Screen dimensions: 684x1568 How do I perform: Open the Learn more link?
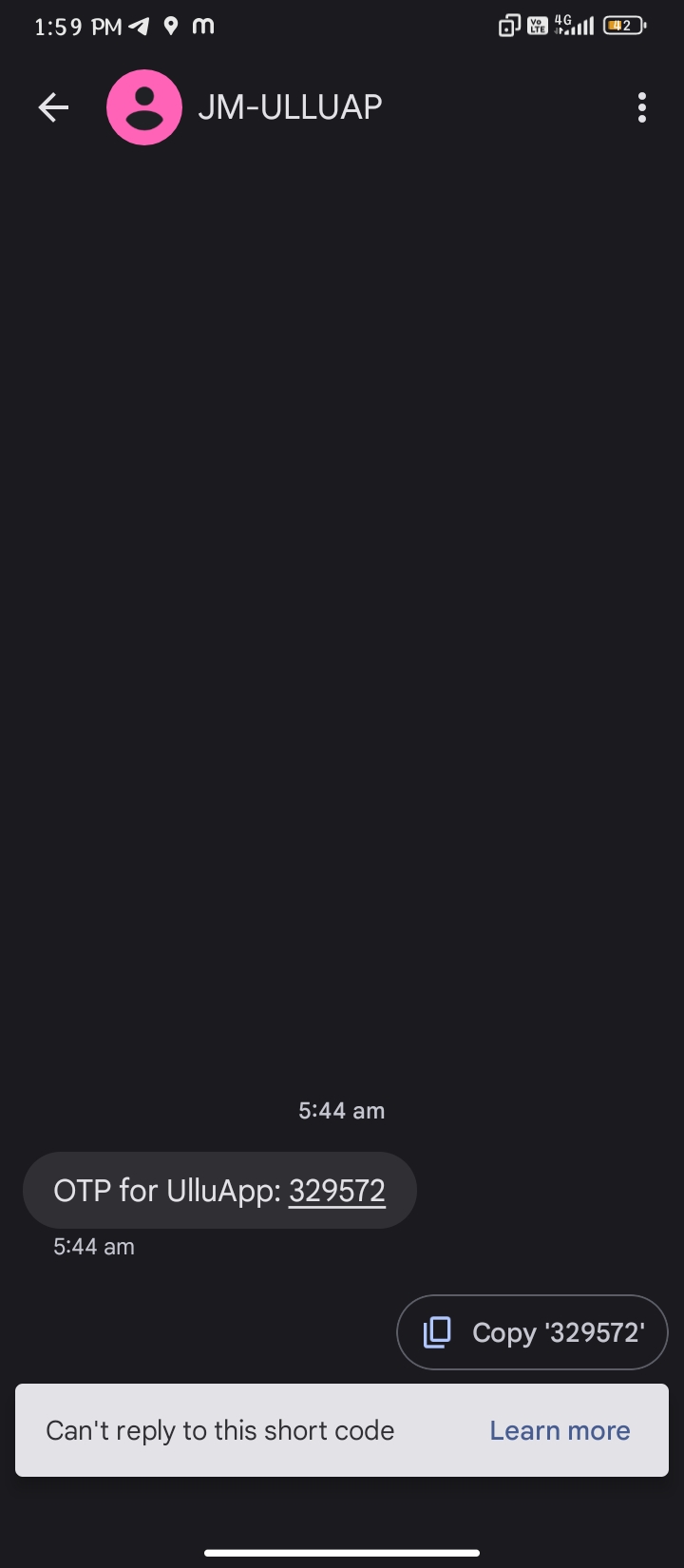coord(560,1430)
